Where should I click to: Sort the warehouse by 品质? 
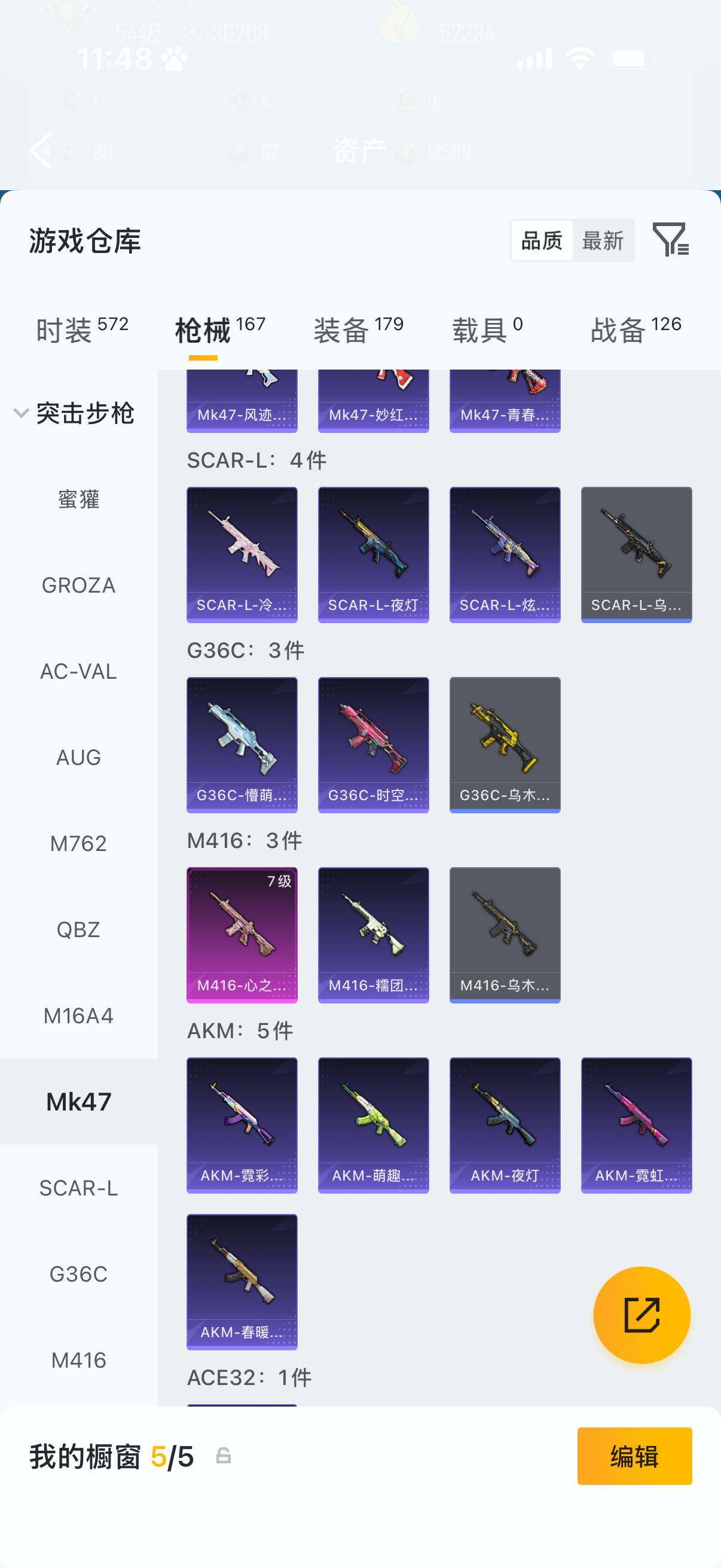click(x=542, y=241)
